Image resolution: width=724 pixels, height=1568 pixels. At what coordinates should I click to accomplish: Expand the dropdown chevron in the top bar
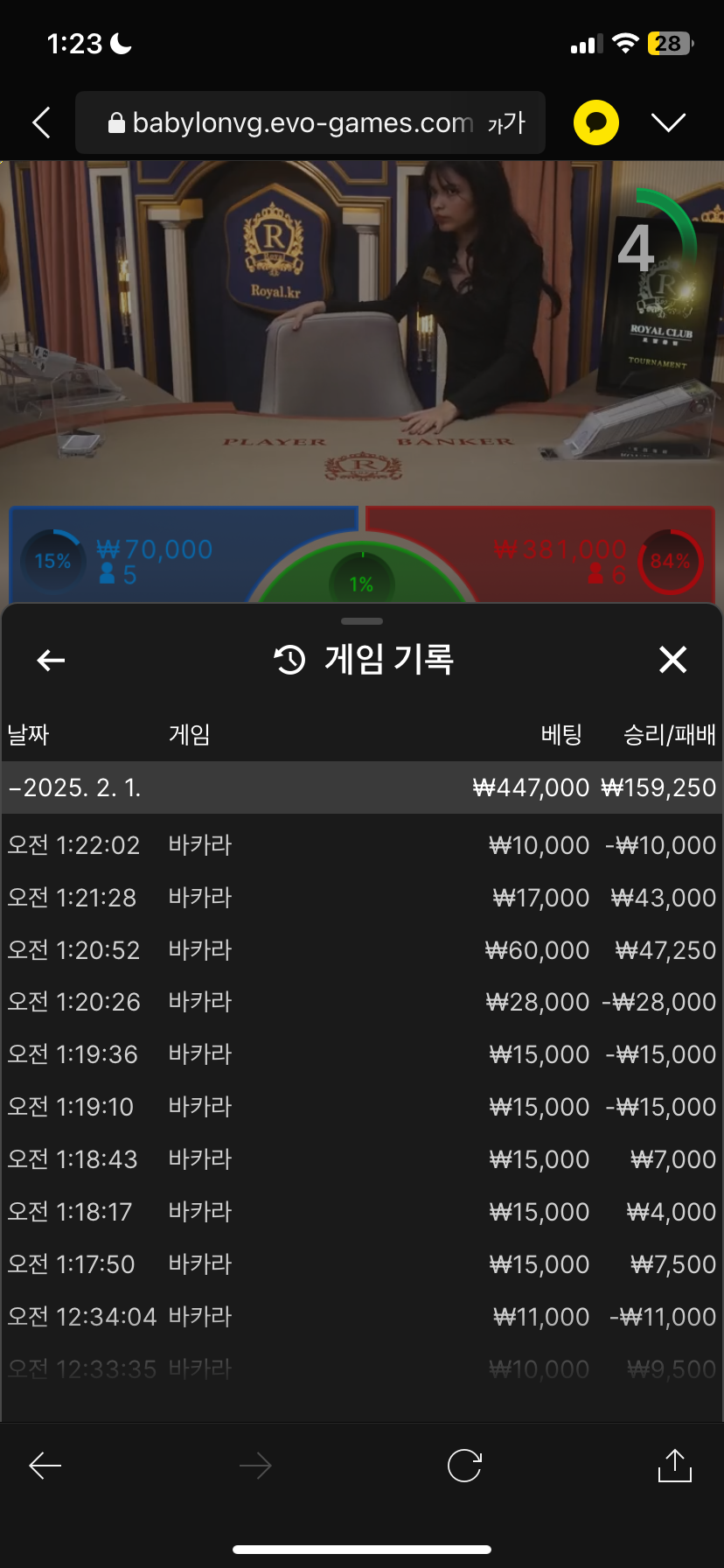click(669, 122)
